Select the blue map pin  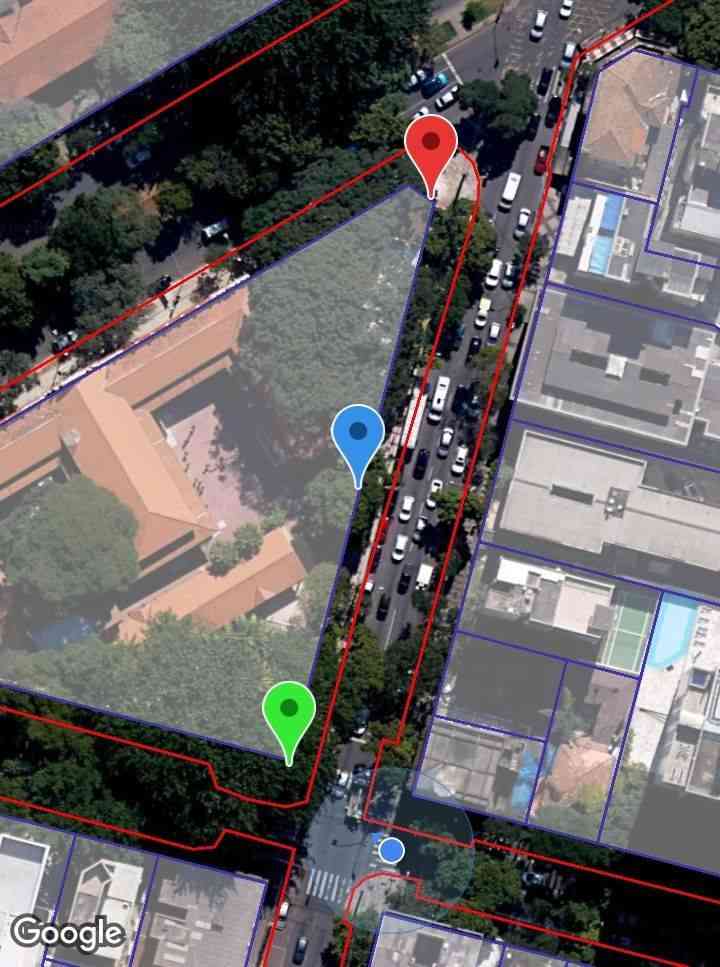click(x=358, y=436)
